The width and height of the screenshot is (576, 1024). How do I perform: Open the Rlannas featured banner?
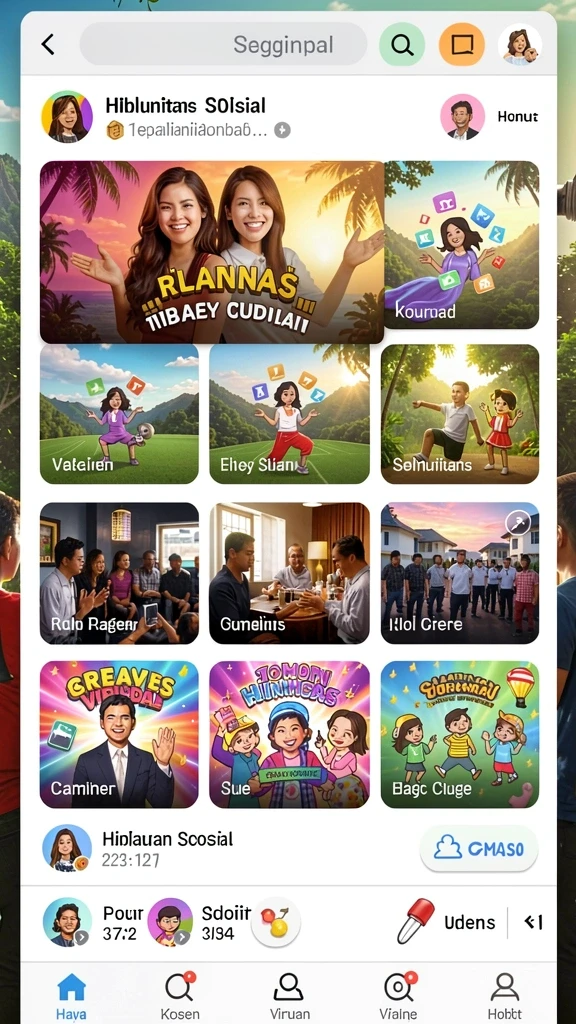(212, 252)
